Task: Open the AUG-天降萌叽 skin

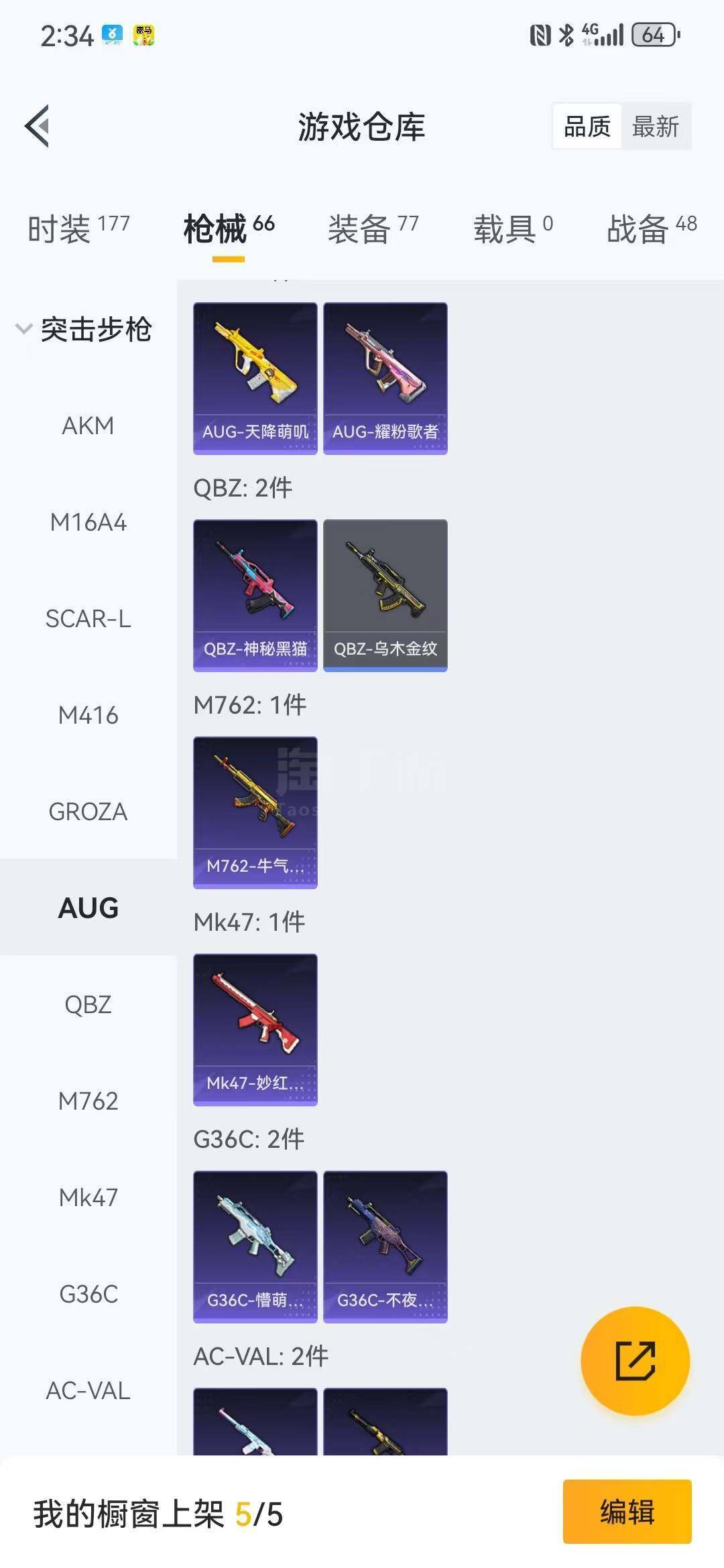Action: [x=255, y=378]
